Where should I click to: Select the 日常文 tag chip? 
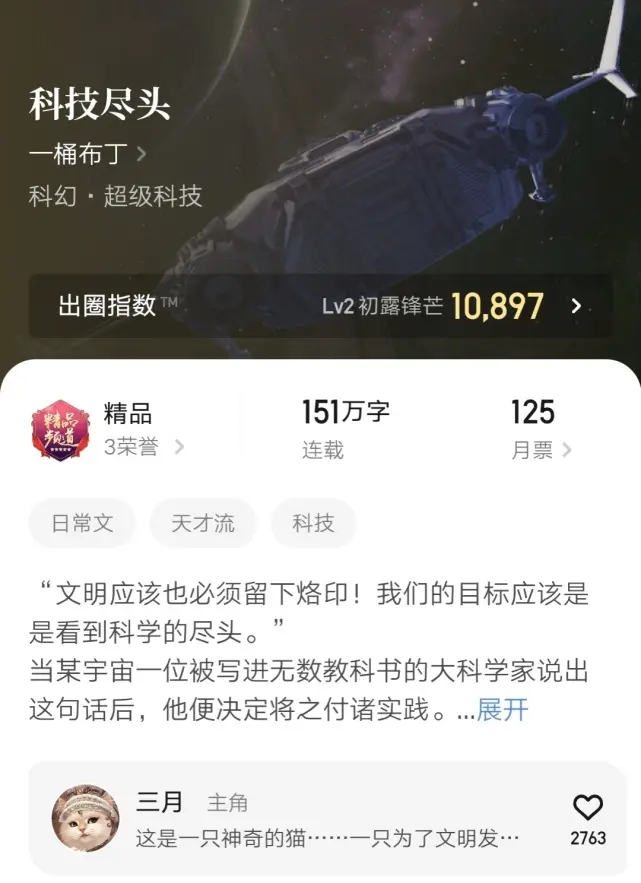click(x=82, y=523)
